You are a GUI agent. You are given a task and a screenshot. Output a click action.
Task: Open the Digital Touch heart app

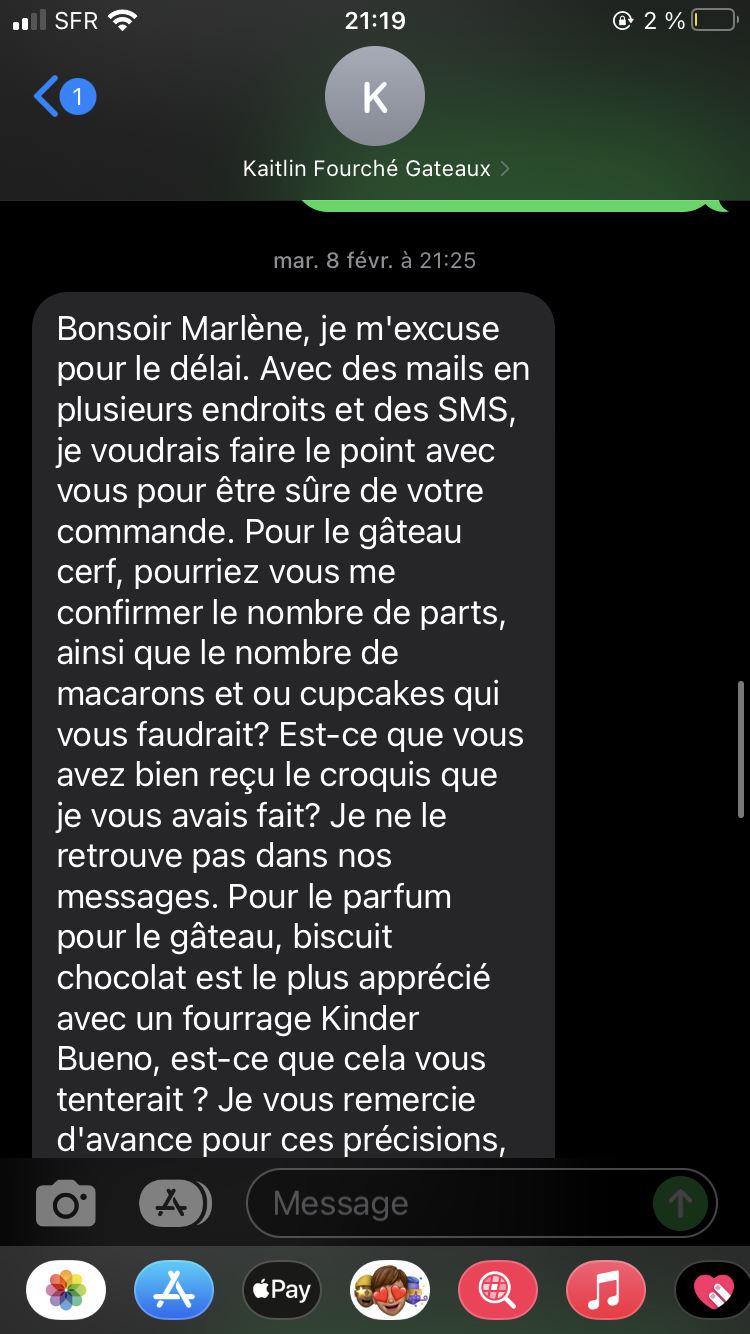pyautogui.click(x=713, y=1290)
